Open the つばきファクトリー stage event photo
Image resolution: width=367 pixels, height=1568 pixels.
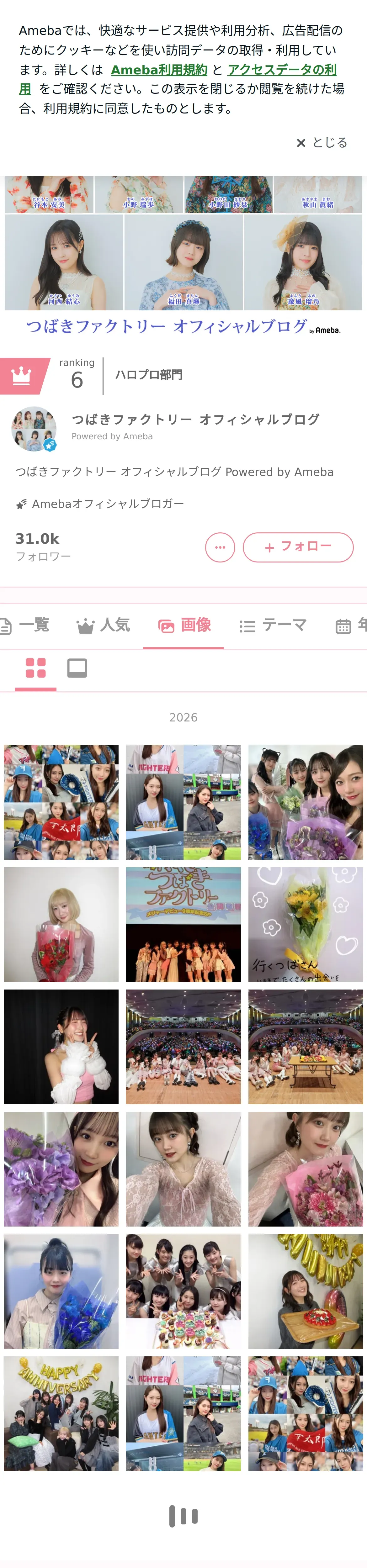[183, 924]
